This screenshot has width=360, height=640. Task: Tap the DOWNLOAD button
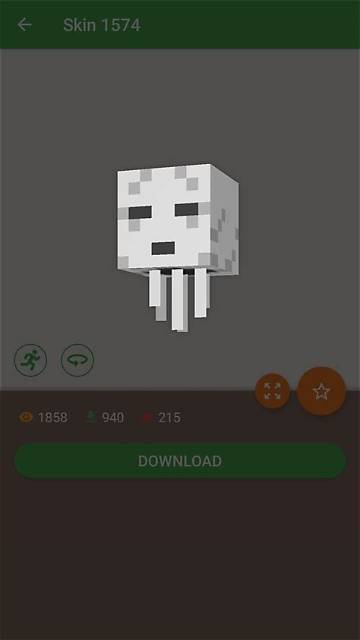click(180, 461)
